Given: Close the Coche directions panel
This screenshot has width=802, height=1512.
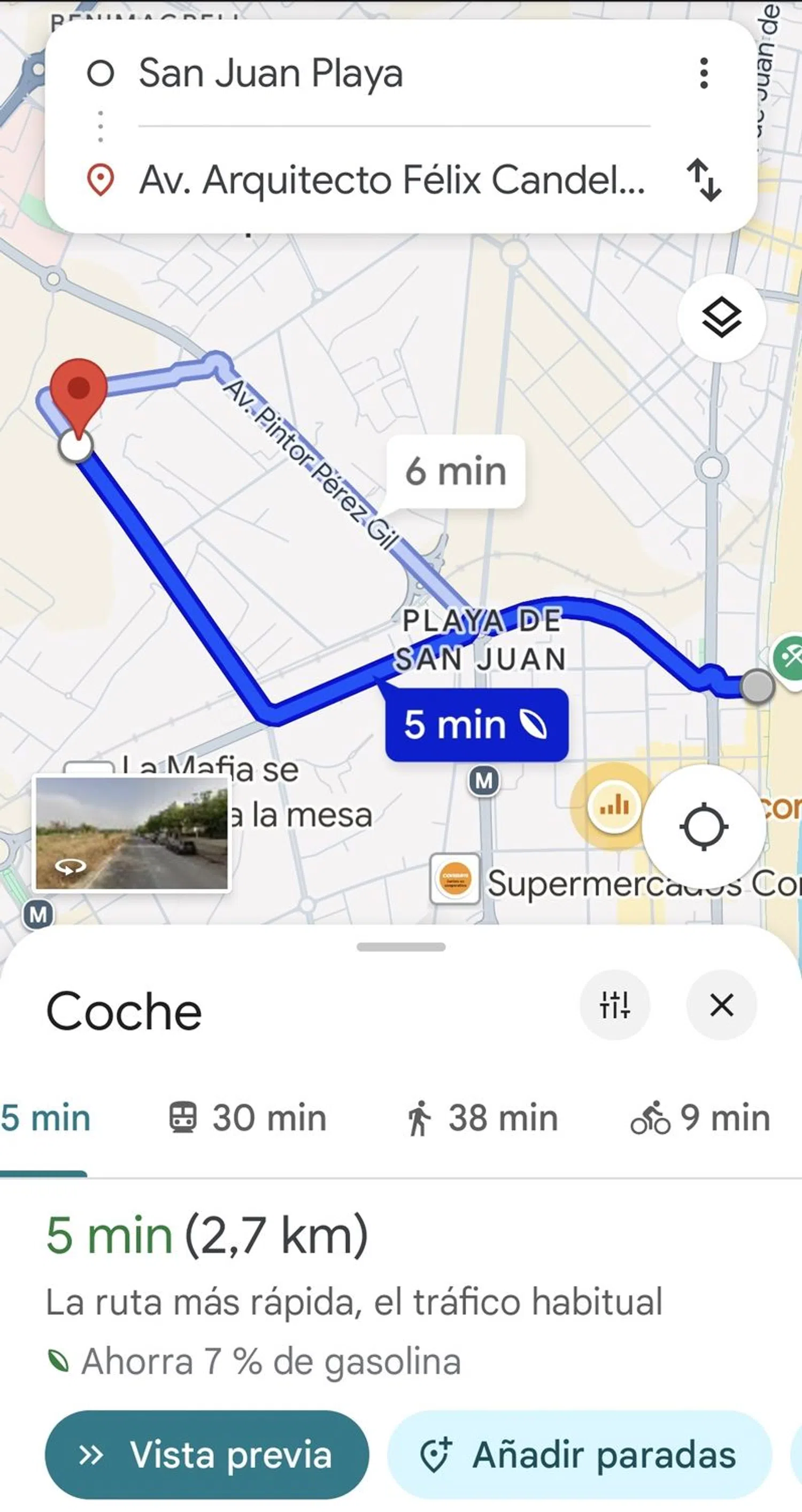Looking at the screenshot, I should [721, 1005].
